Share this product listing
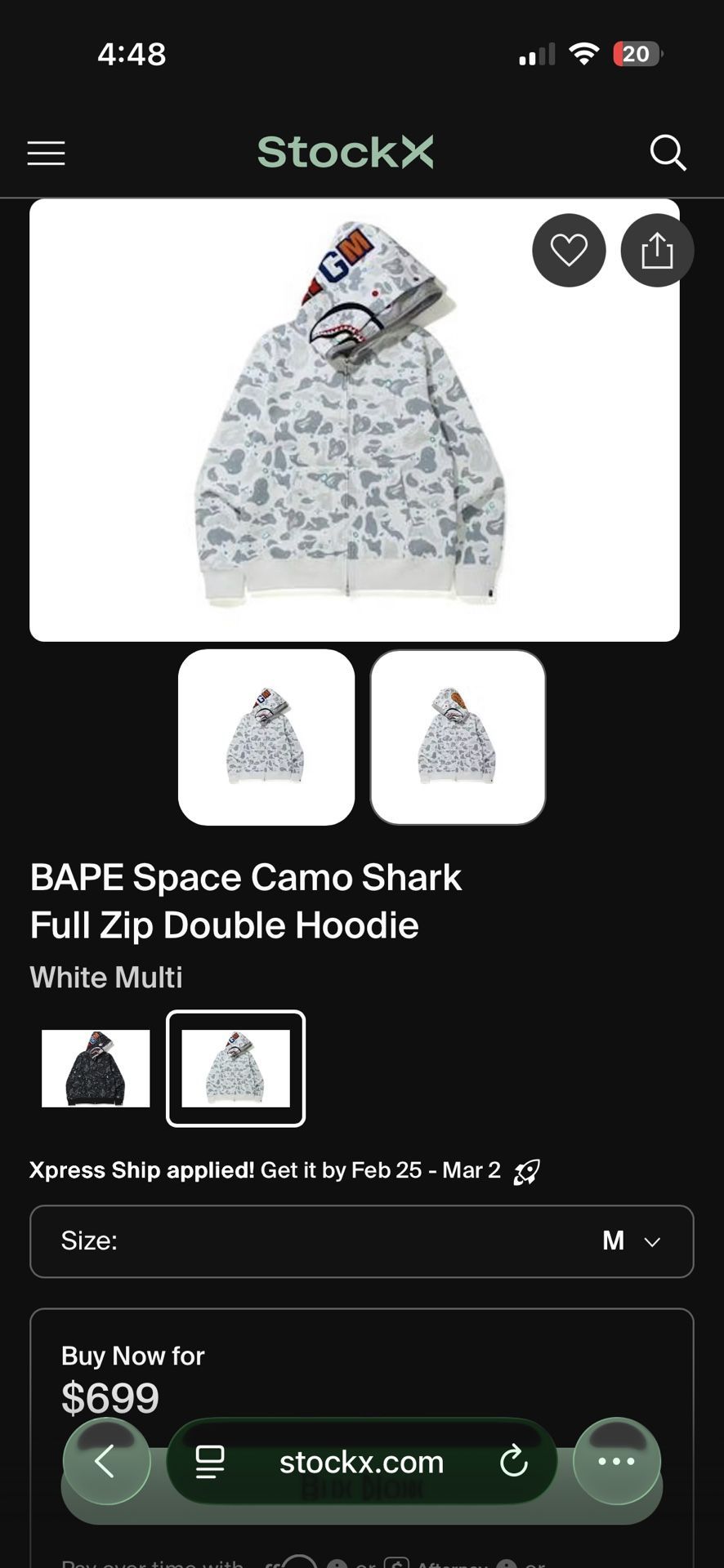Viewport: 724px width, 1568px height. tap(657, 250)
